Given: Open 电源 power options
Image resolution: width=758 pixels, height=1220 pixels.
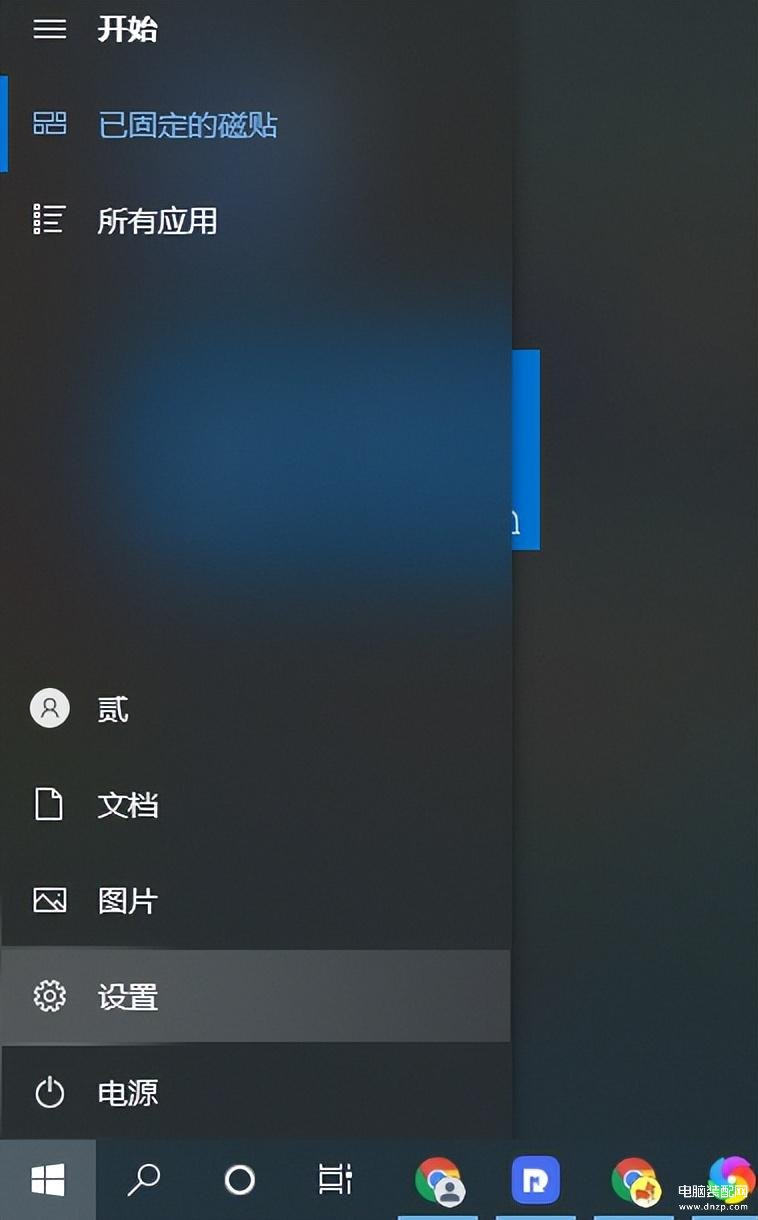Looking at the screenshot, I should click(x=255, y=1092).
